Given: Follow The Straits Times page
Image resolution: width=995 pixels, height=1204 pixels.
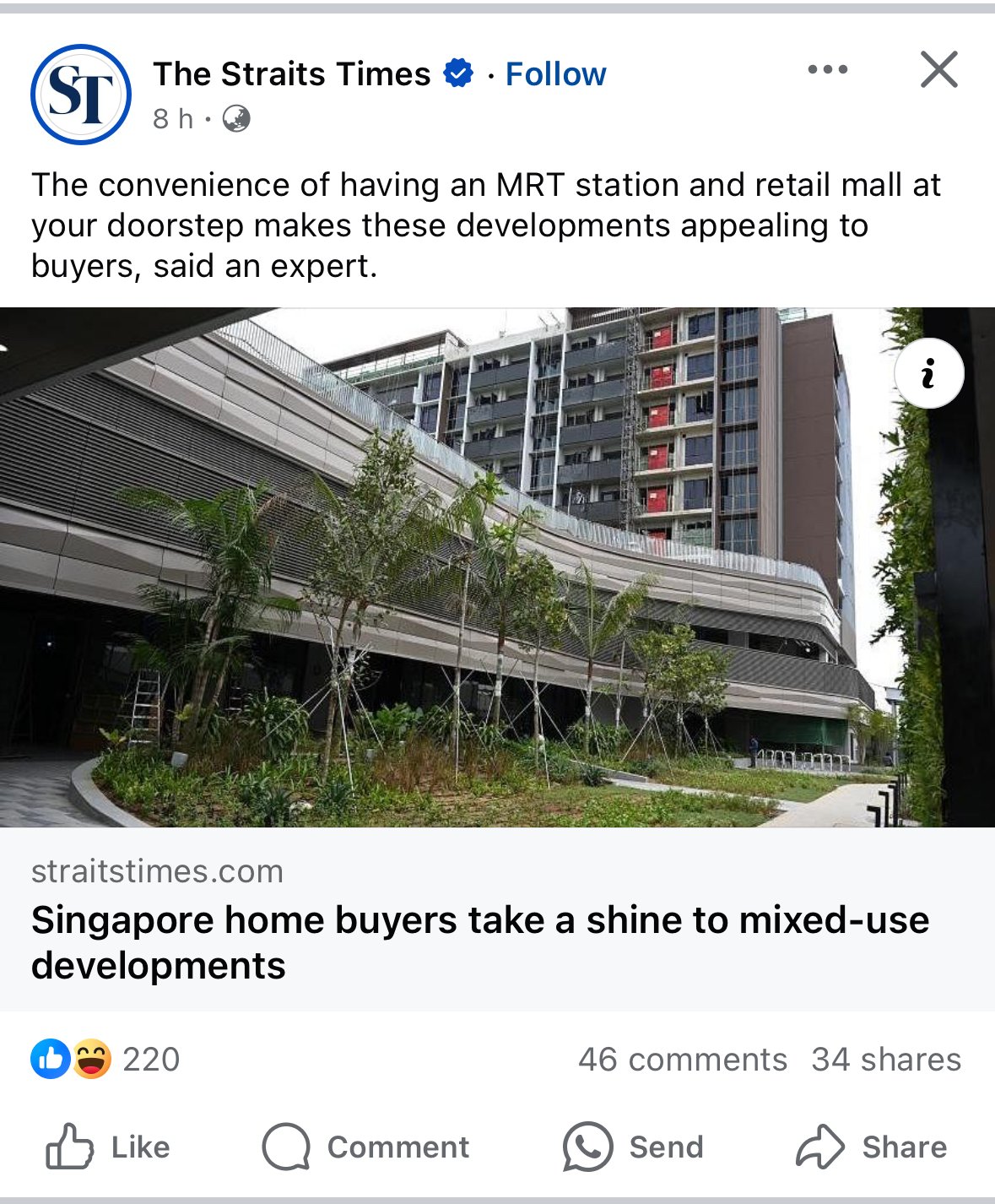Looking at the screenshot, I should point(555,74).
